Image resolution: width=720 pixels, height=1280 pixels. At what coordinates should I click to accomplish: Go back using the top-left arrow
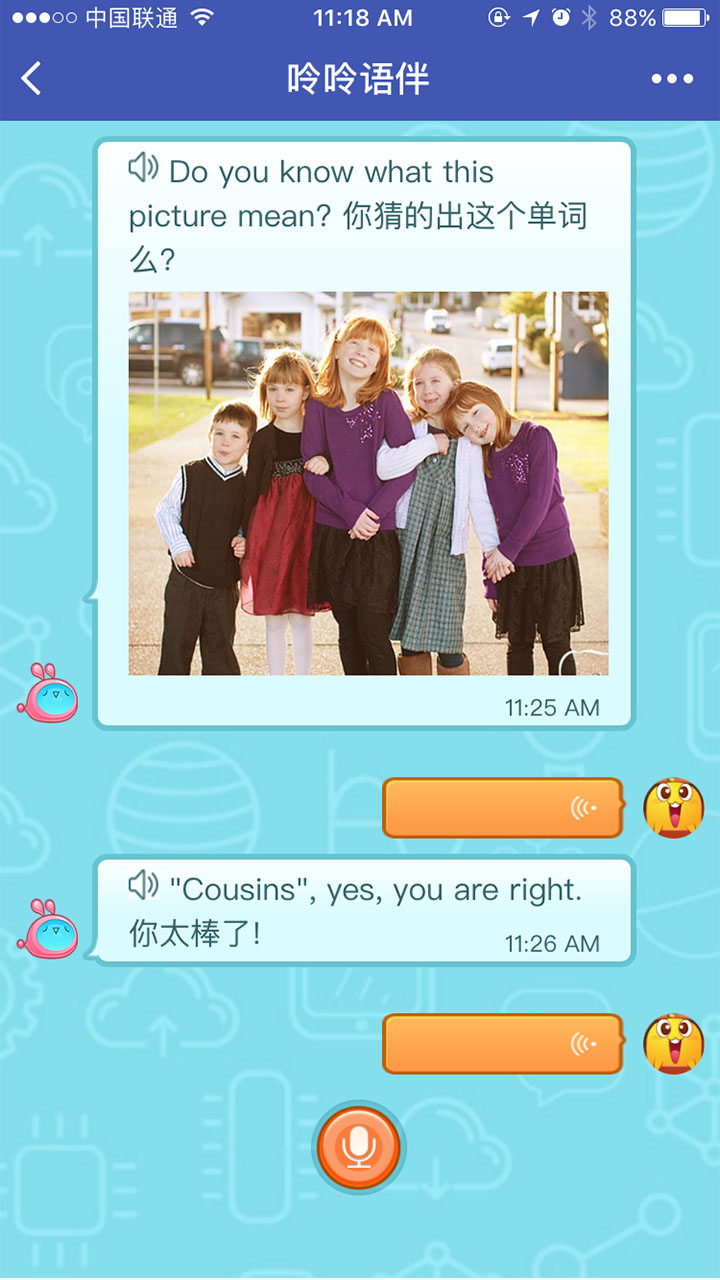pyautogui.click(x=32, y=78)
